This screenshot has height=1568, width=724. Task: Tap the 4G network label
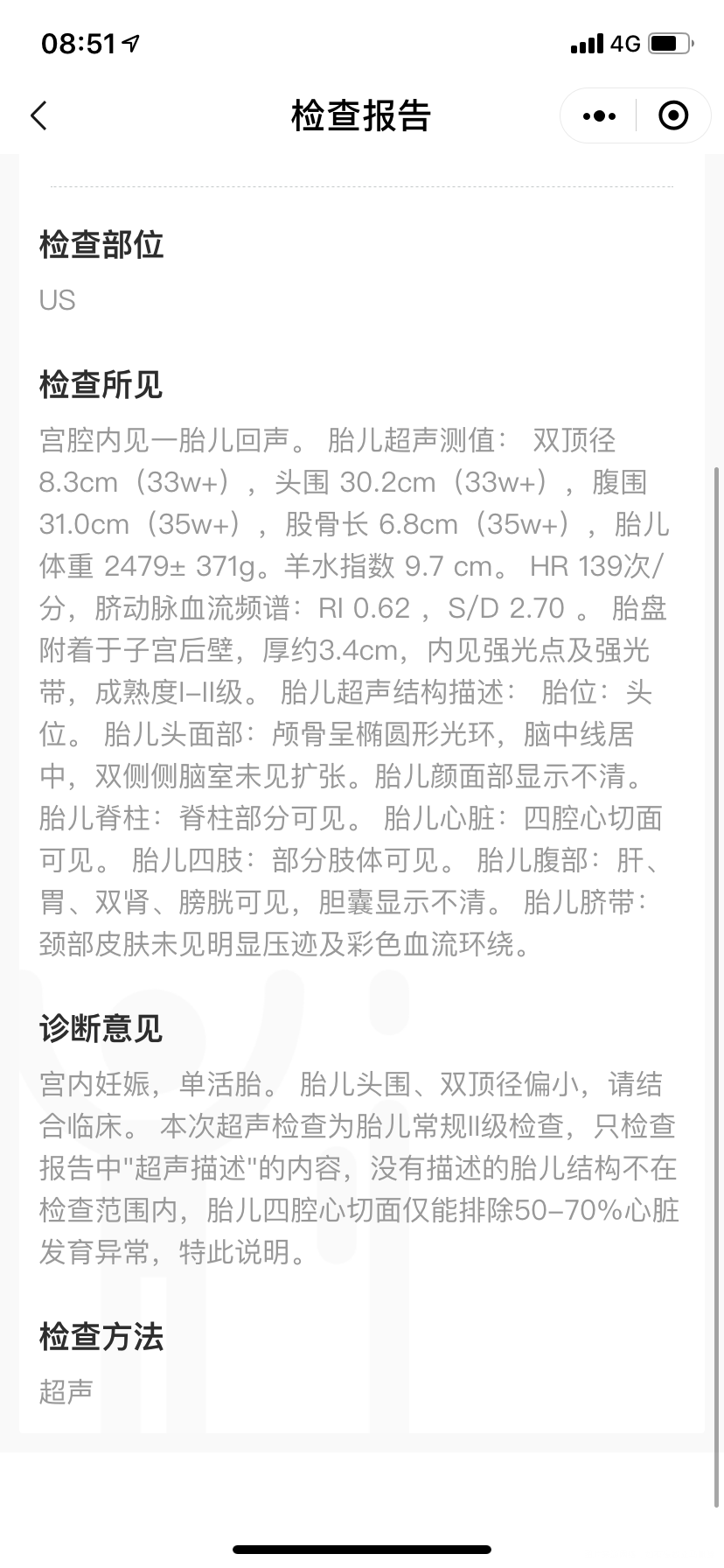pos(625,43)
